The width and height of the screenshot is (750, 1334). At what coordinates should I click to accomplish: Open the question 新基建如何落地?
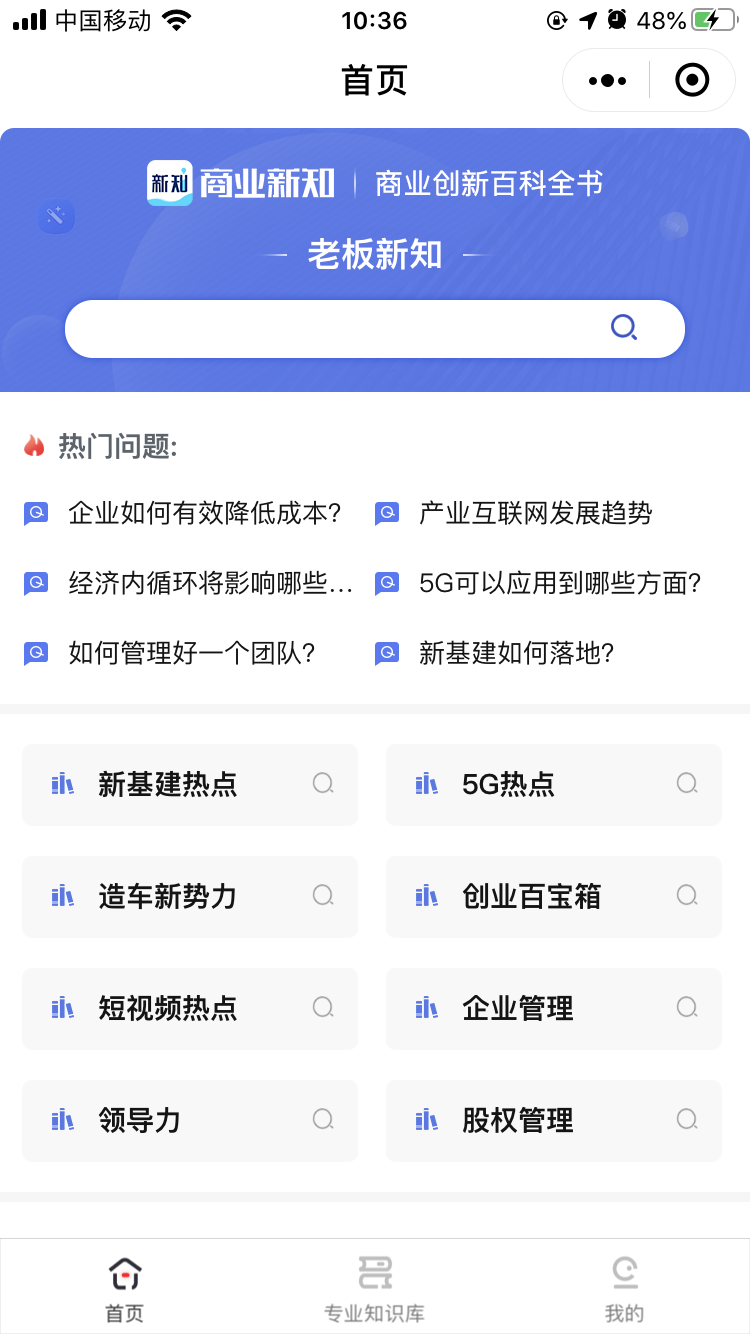(x=516, y=654)
